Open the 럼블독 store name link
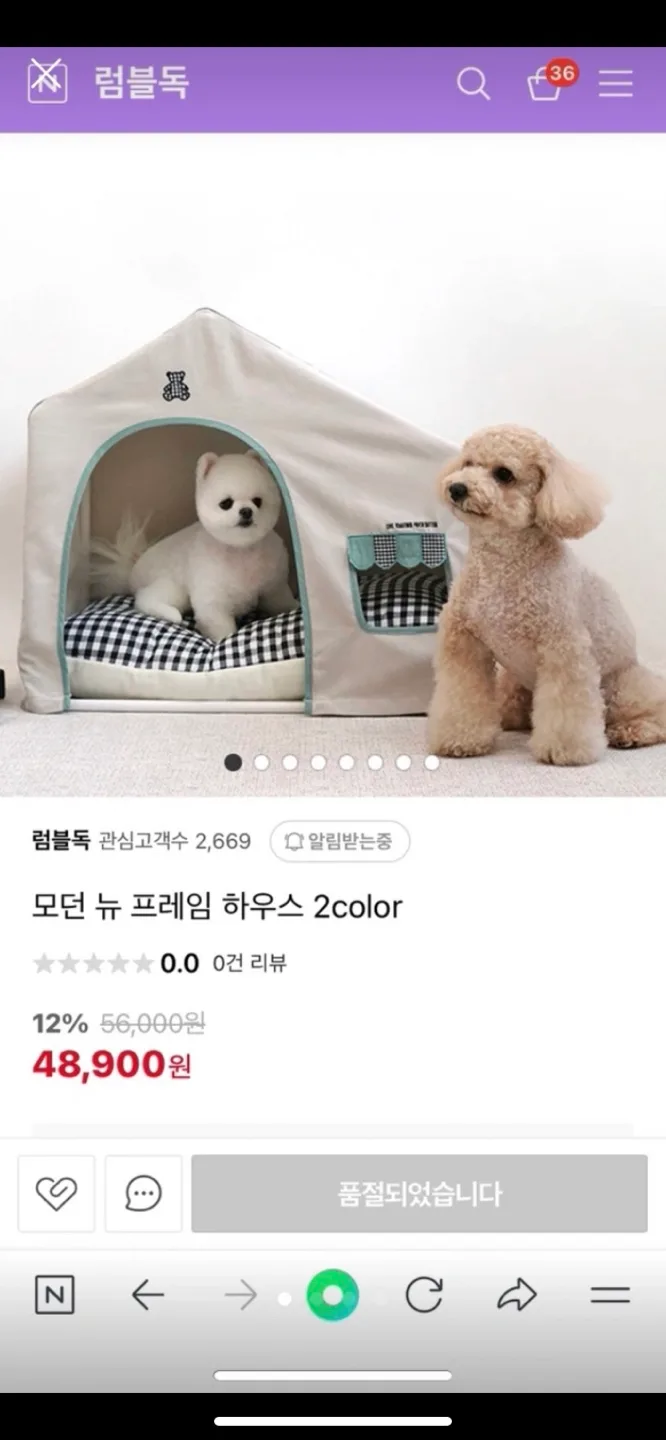Screen dimensions: 666x1440 click(60, 840)
